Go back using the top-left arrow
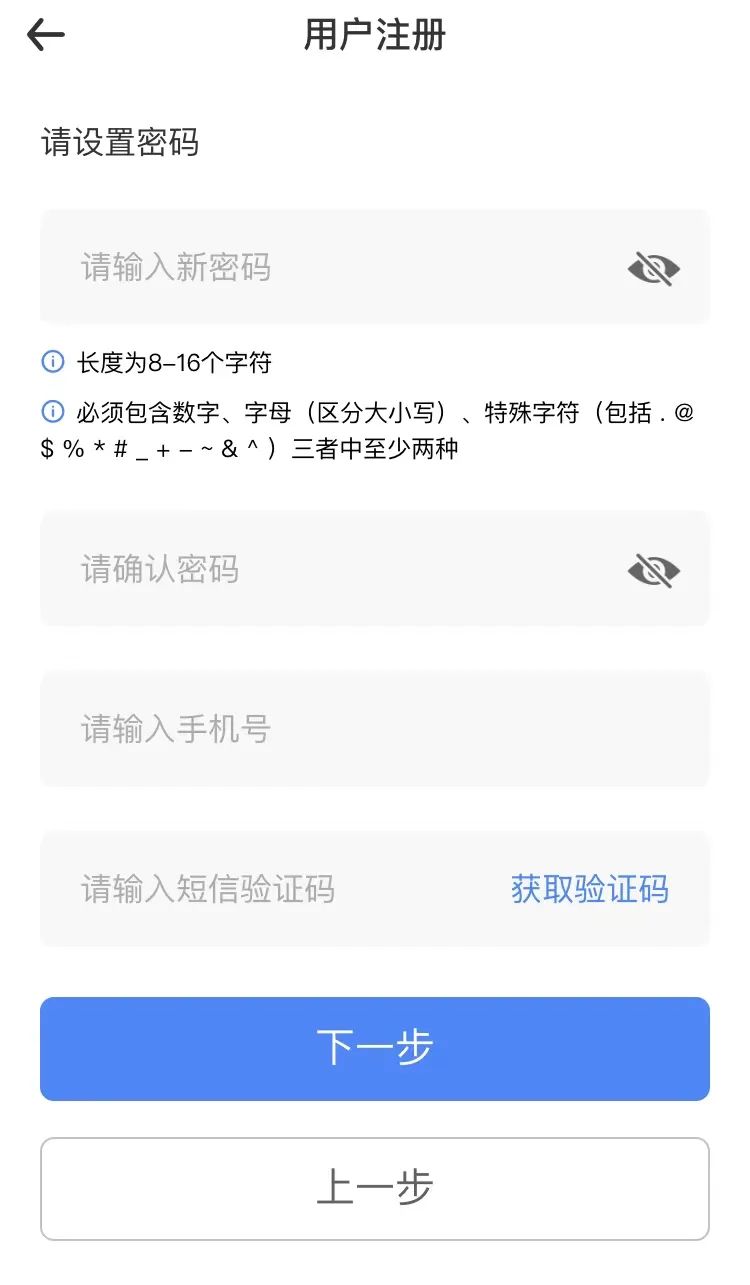The image size is (750, 1285). click(x=46, y=36)
